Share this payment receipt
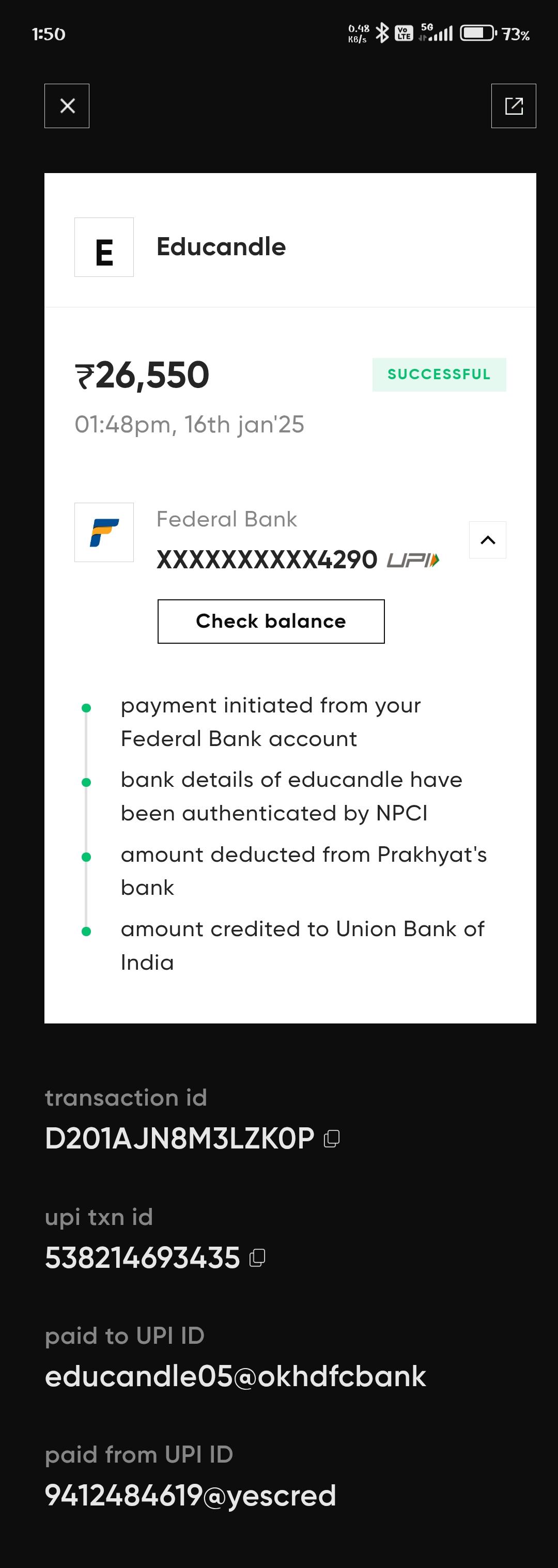Image resolution: width=558 pixels, height=1568 pixels. pyautogui.click(x=513, y=106)
